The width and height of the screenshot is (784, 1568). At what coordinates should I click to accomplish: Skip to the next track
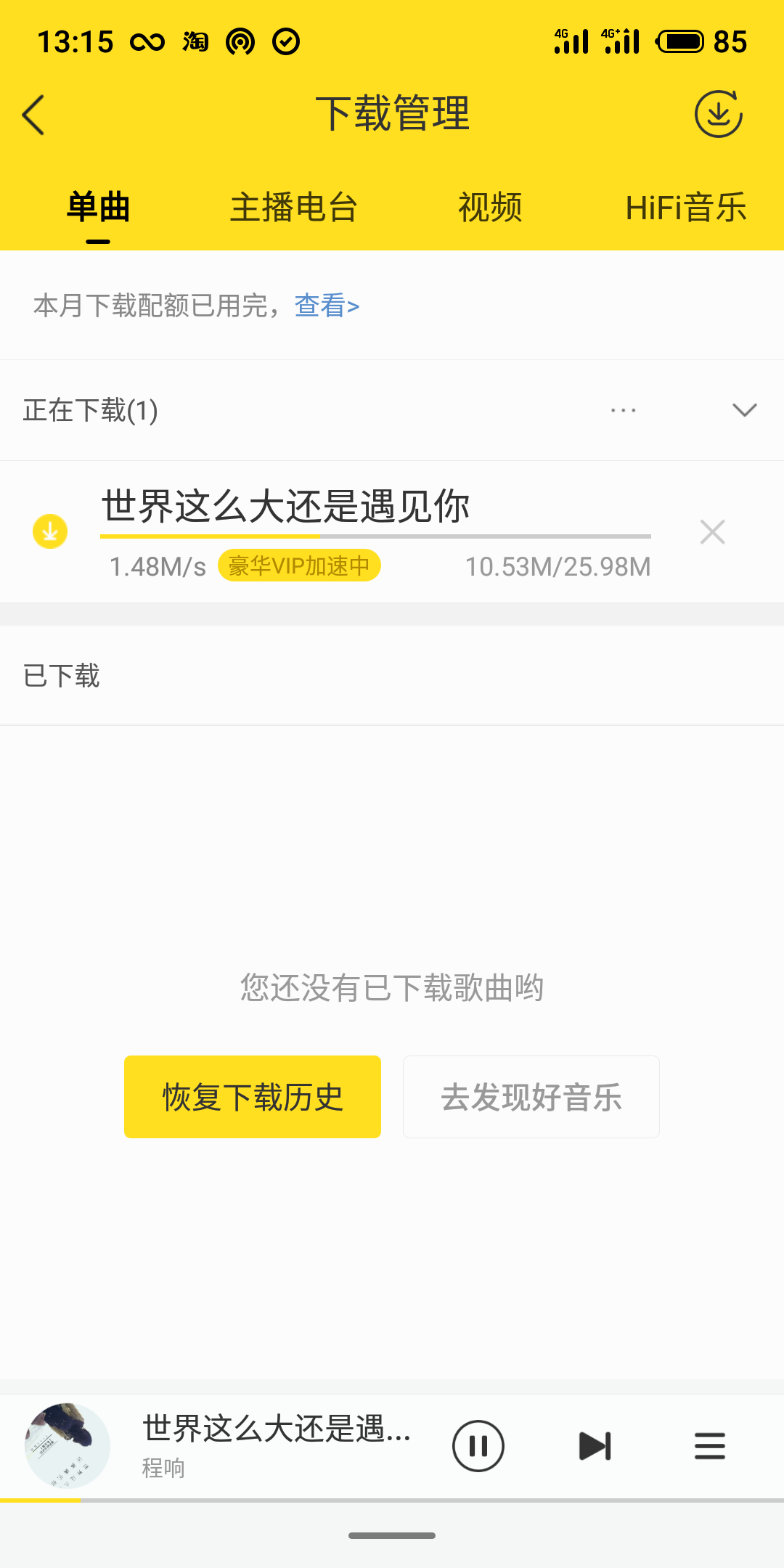coord(595,1446)
